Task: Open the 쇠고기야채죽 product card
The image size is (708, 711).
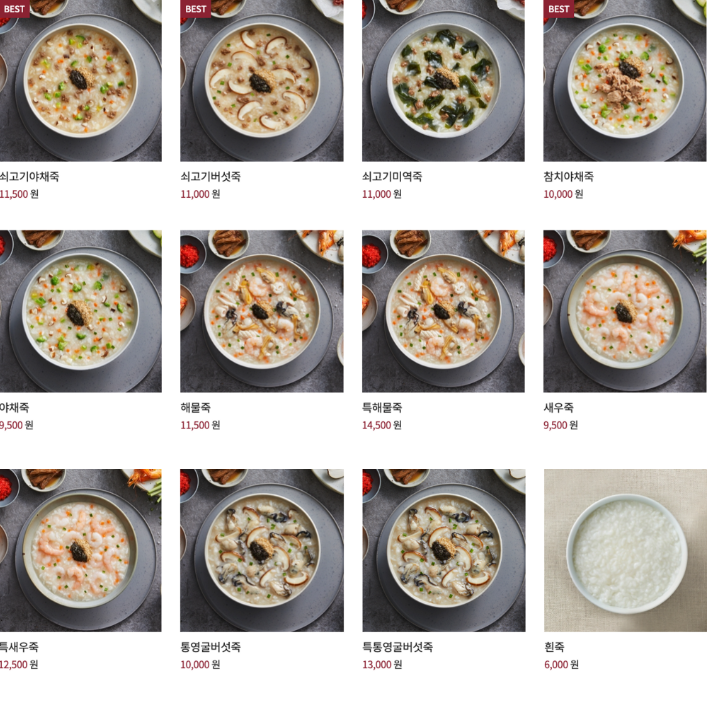Action: point(80,80)
